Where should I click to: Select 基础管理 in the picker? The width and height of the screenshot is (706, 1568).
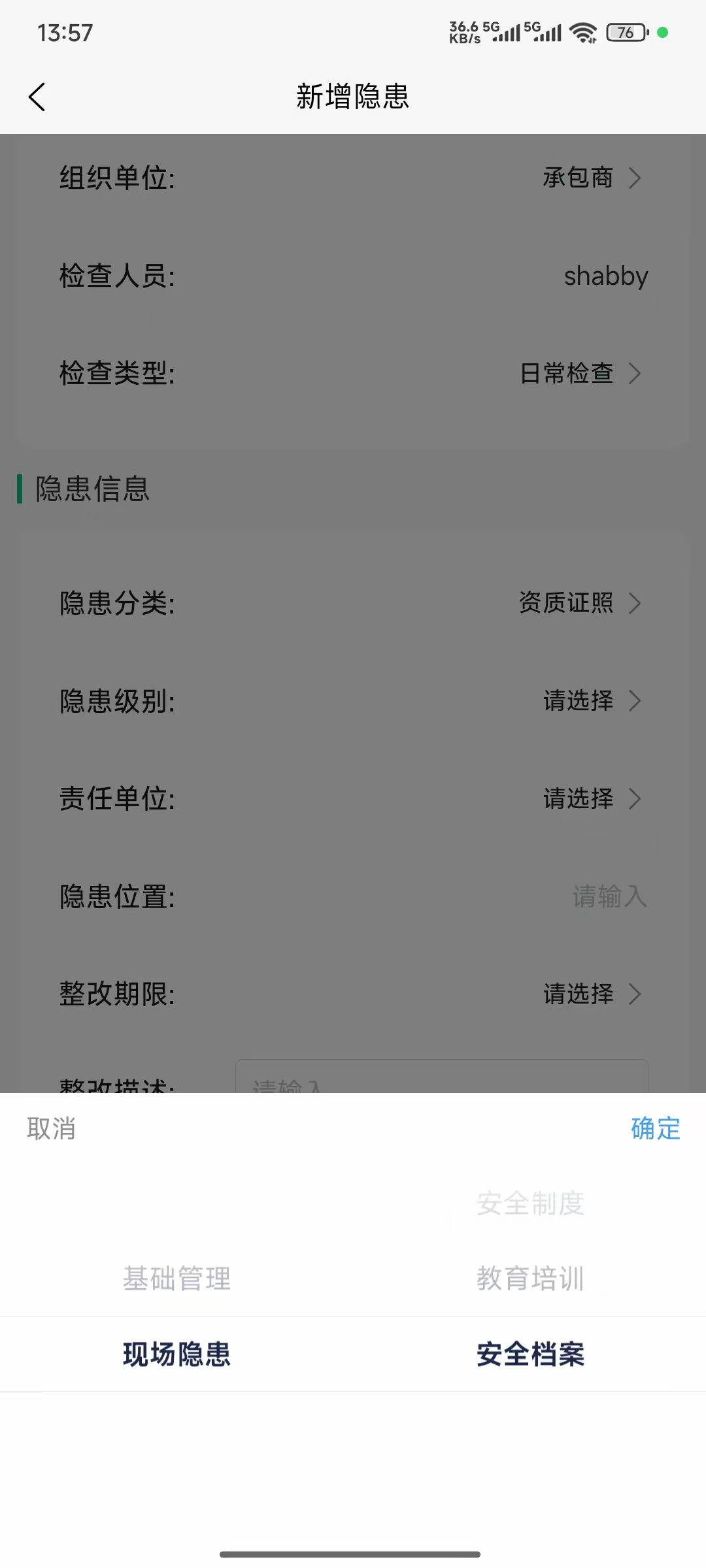176,1279
